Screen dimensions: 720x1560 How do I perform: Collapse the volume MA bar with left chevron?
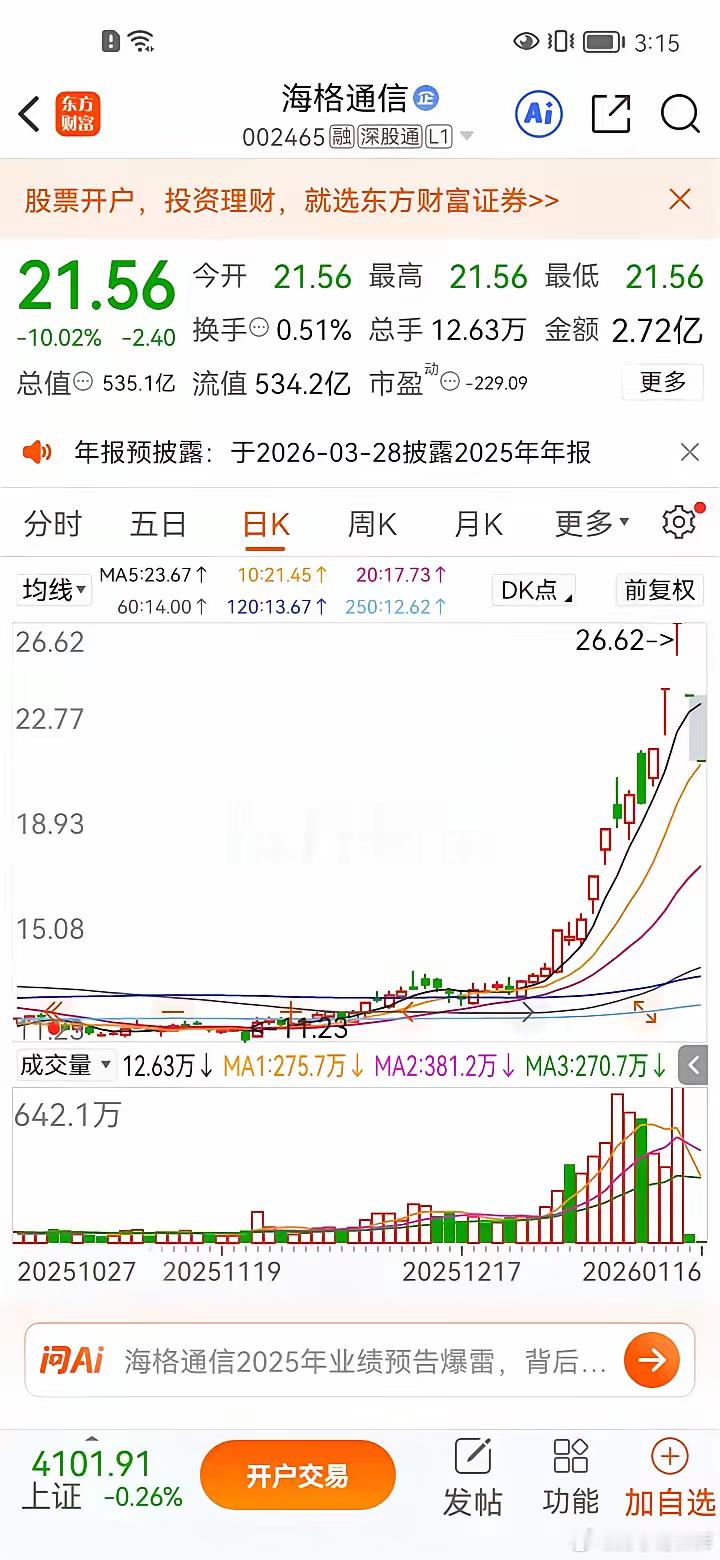click(x=693, y=1065)
